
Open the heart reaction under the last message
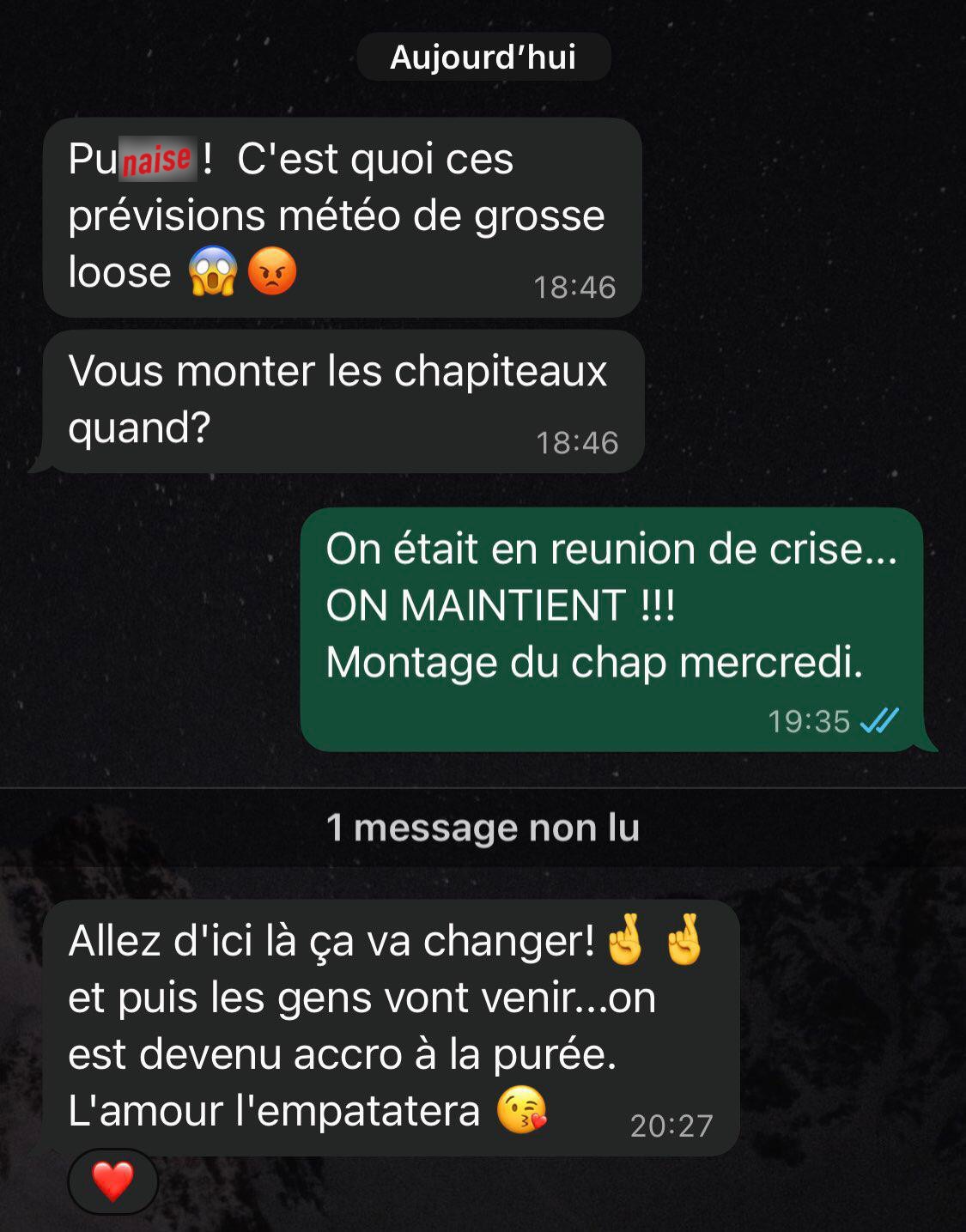coord(112,1181)
